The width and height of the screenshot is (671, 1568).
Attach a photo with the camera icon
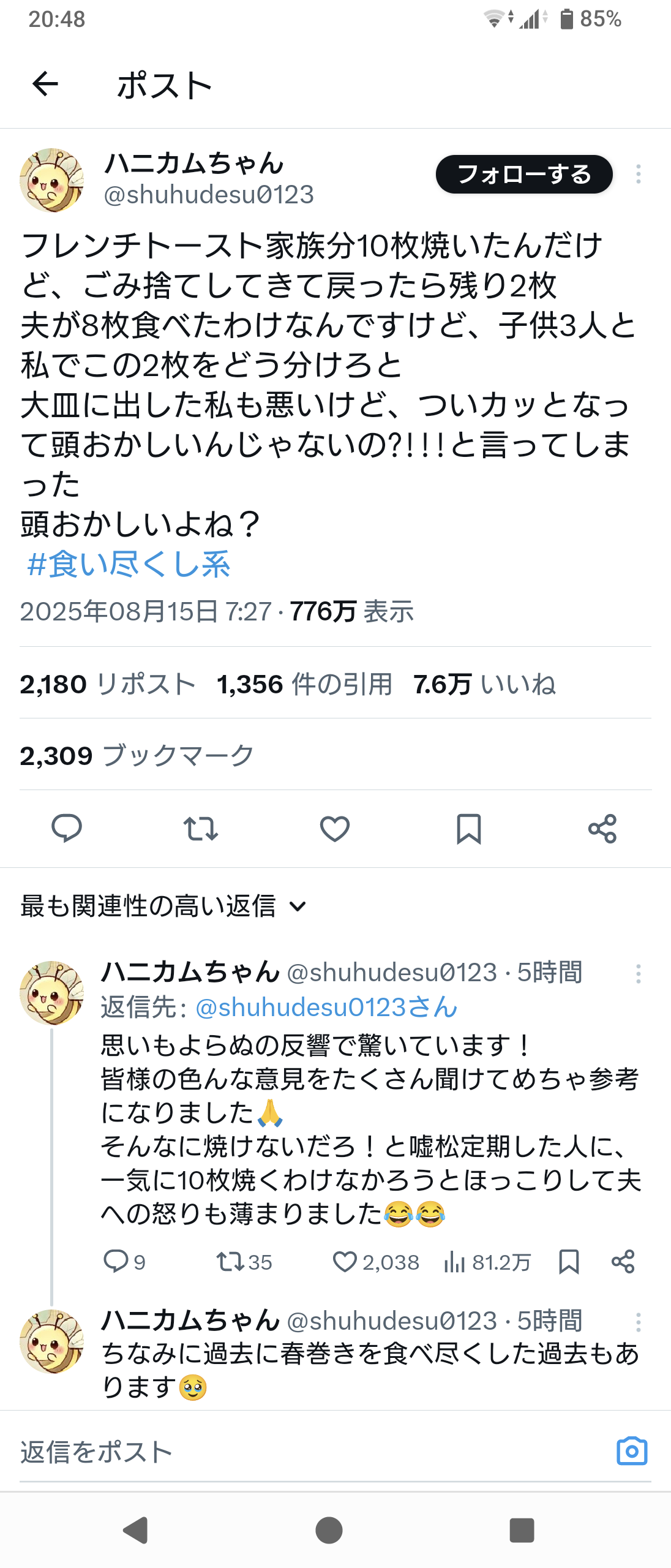632,1451
